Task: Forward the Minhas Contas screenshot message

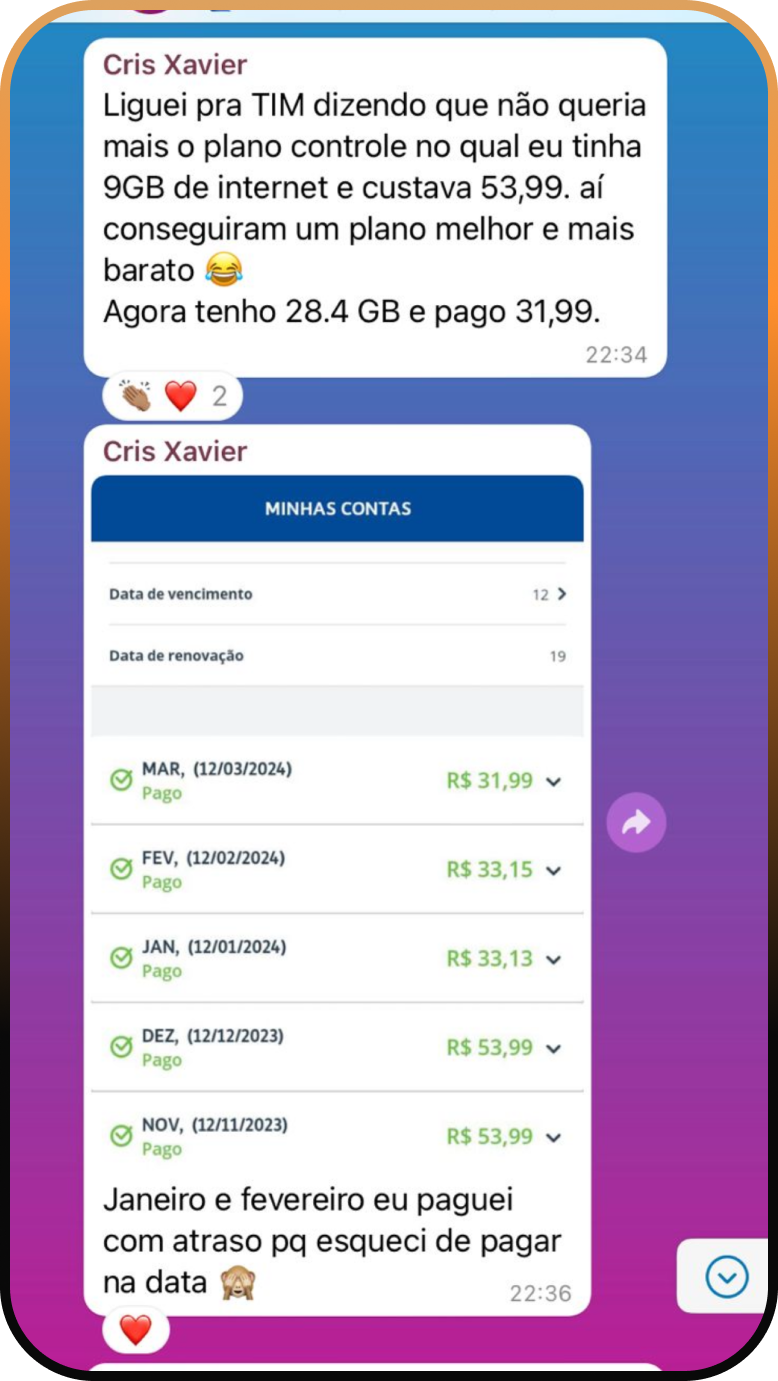Action: point(636,822)
